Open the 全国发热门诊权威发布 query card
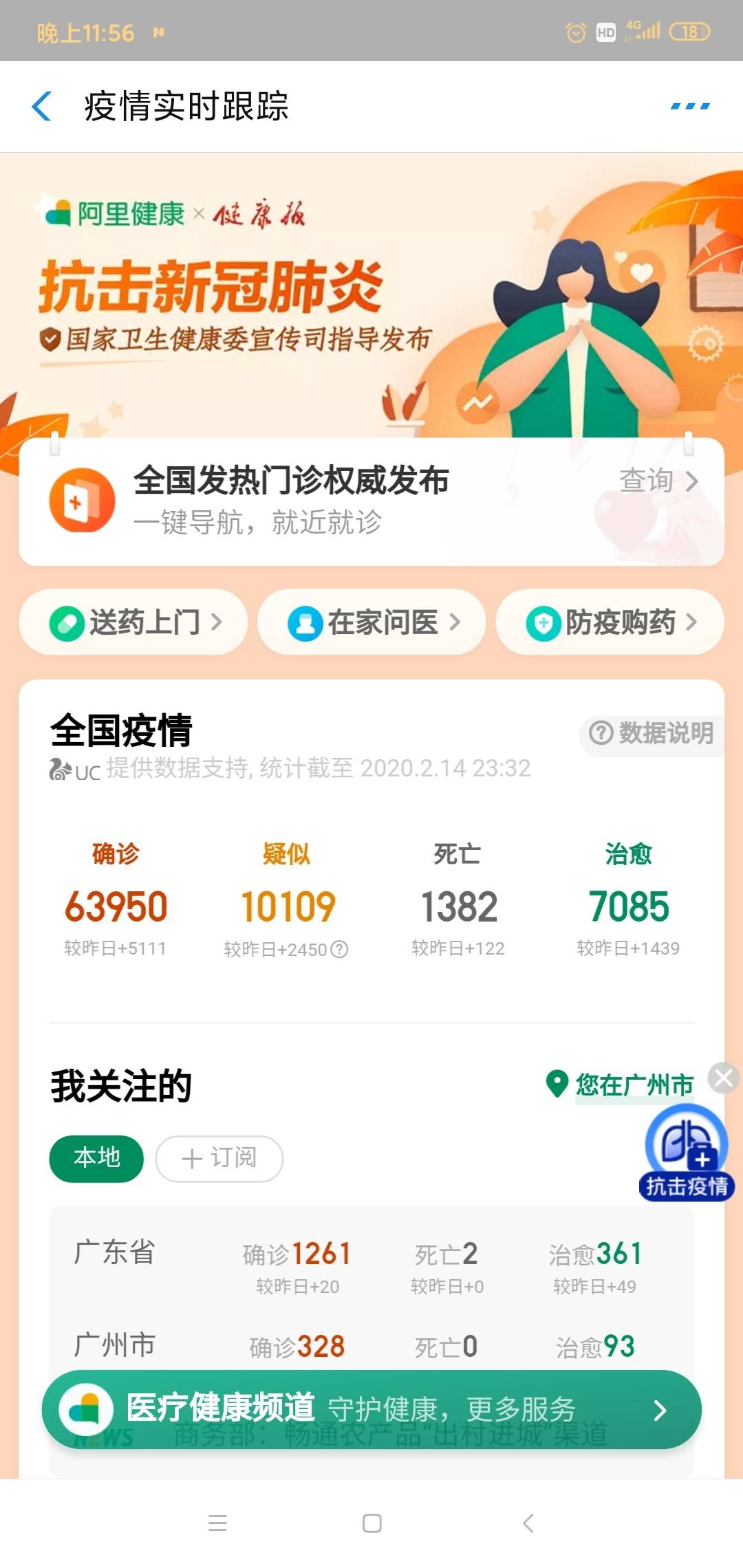This screenshot has width=743, height=1568. pos(371,501)
